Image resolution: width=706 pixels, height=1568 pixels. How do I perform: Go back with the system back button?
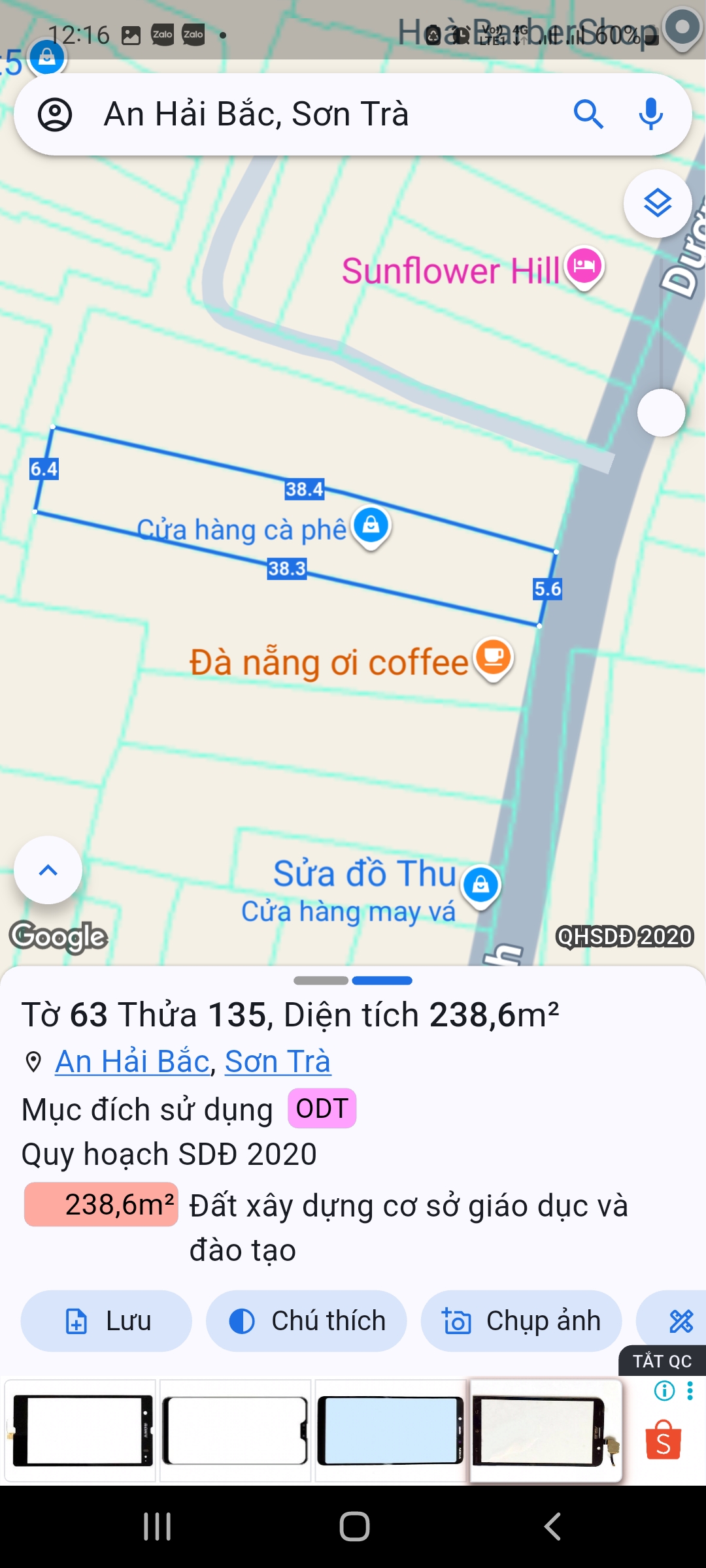point(552,1527)
